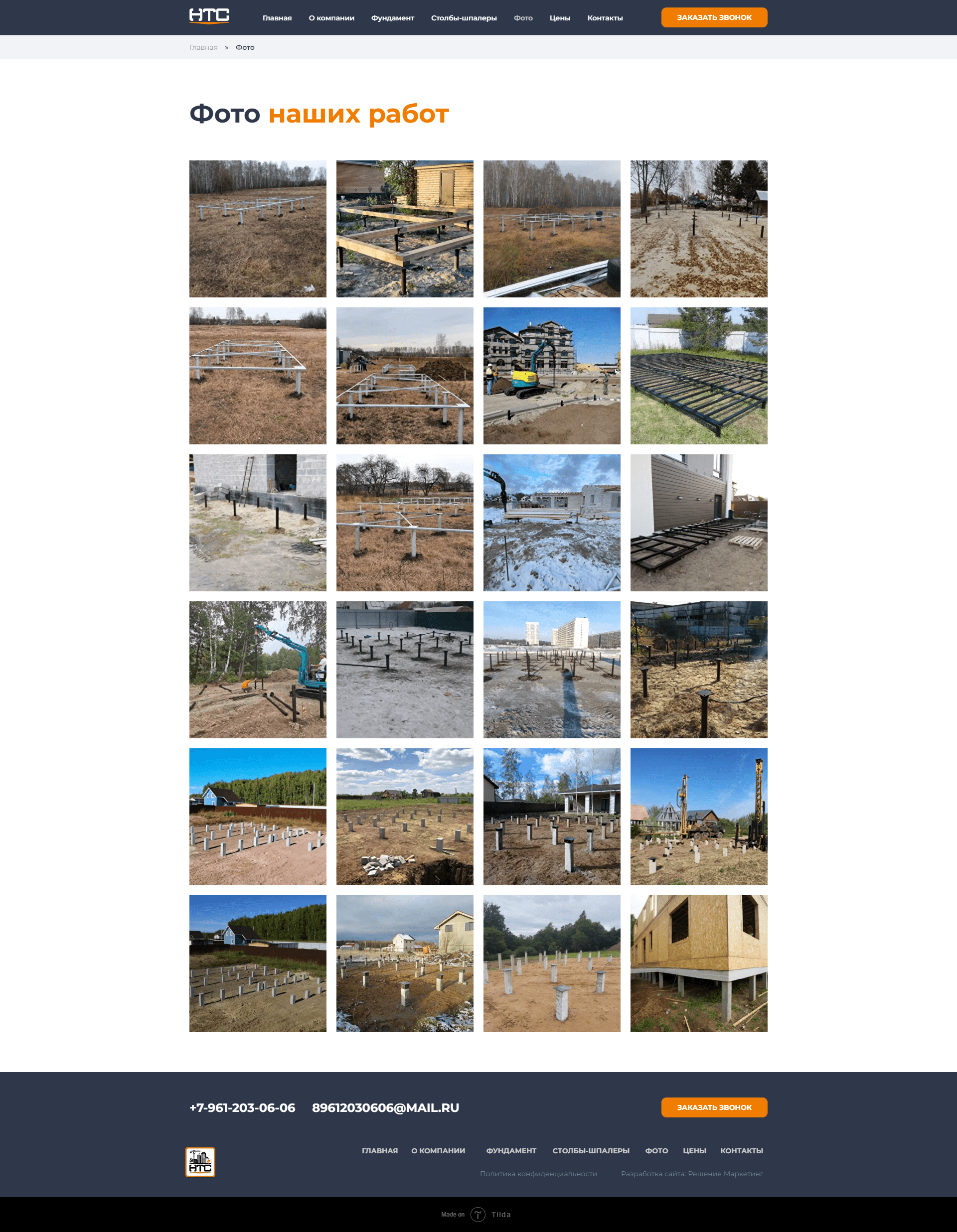Open Цены in the header navigation
957x1232 pixels.
pyautogui.click(x=559, y=18)
